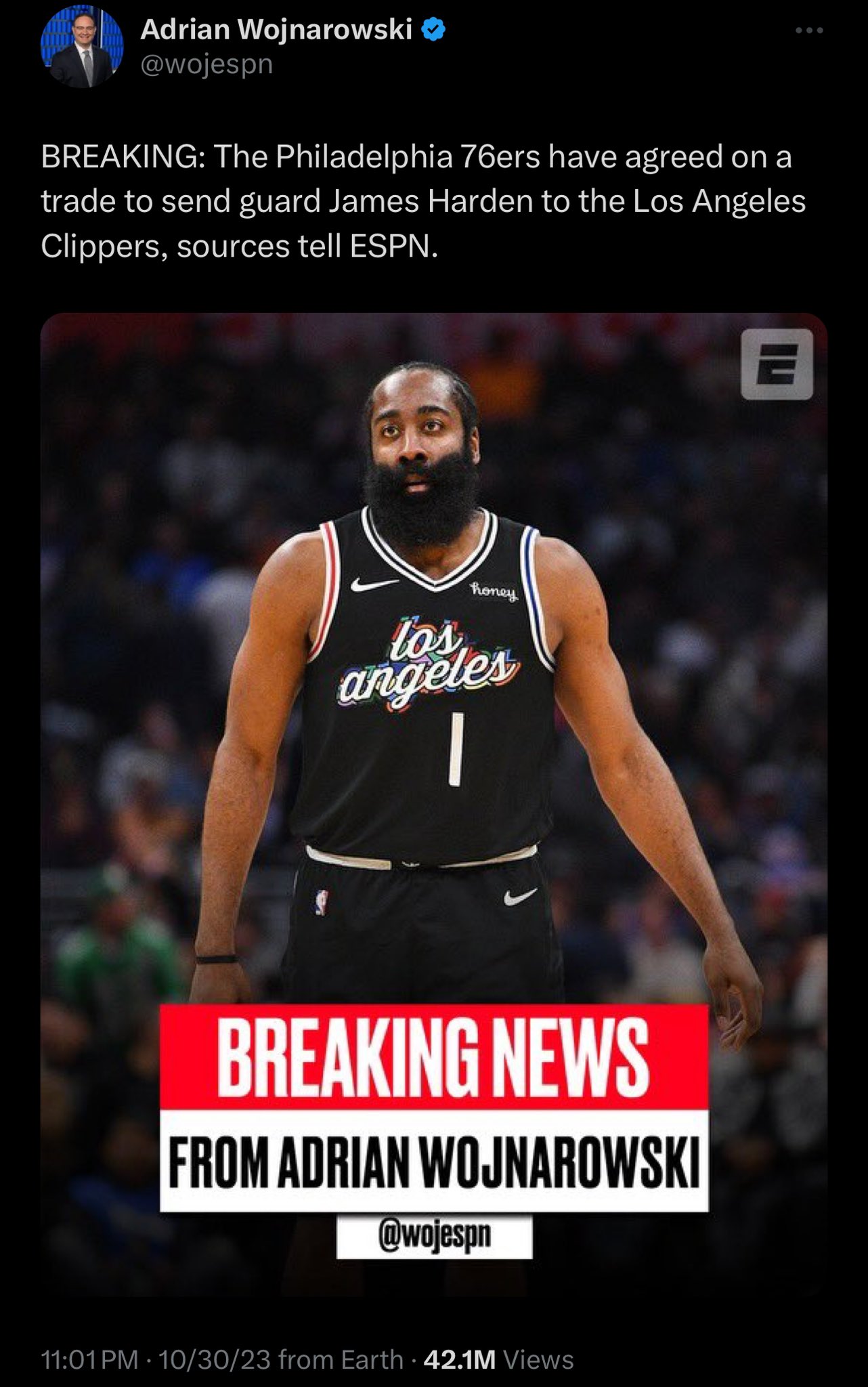Tap the Adrian Wojnarowski display name
Screen dimensions: 868x1387
[x=276, y=29]
